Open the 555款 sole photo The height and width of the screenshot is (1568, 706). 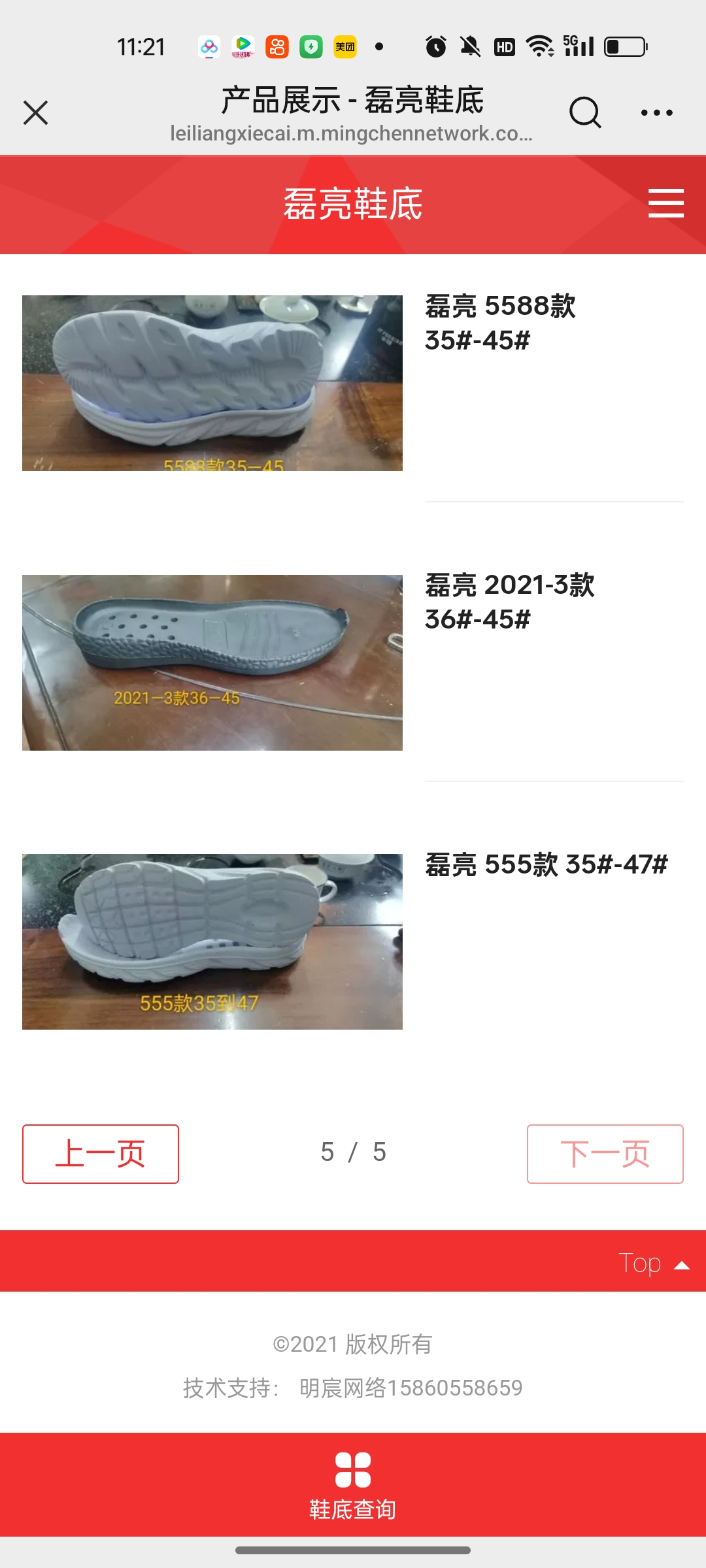coord(212,941)
